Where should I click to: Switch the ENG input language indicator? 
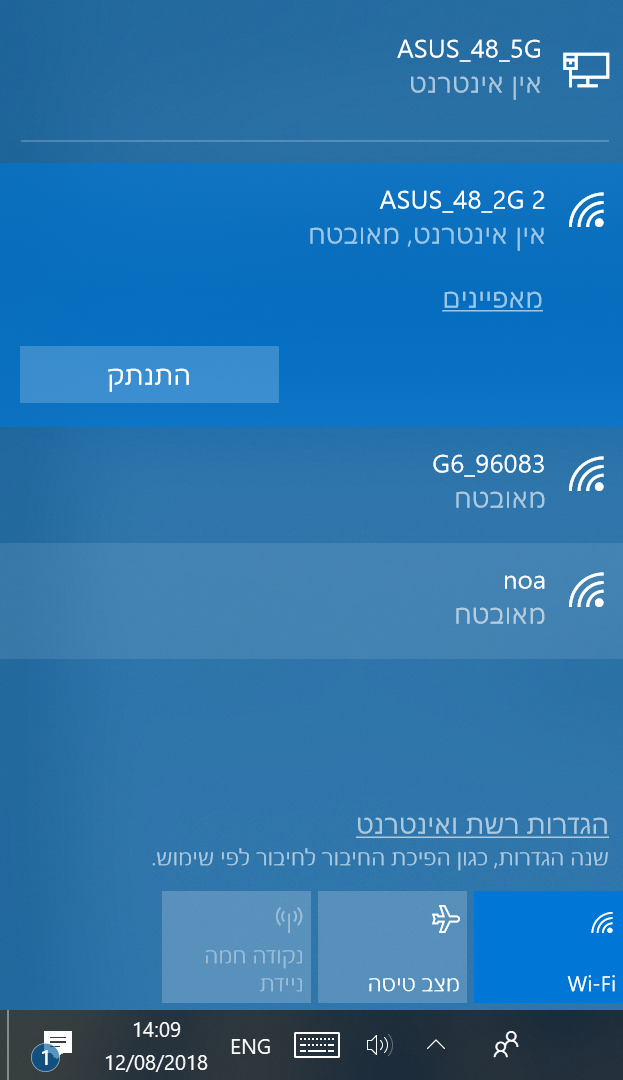pyautogui.click(x=250, y=1046)
